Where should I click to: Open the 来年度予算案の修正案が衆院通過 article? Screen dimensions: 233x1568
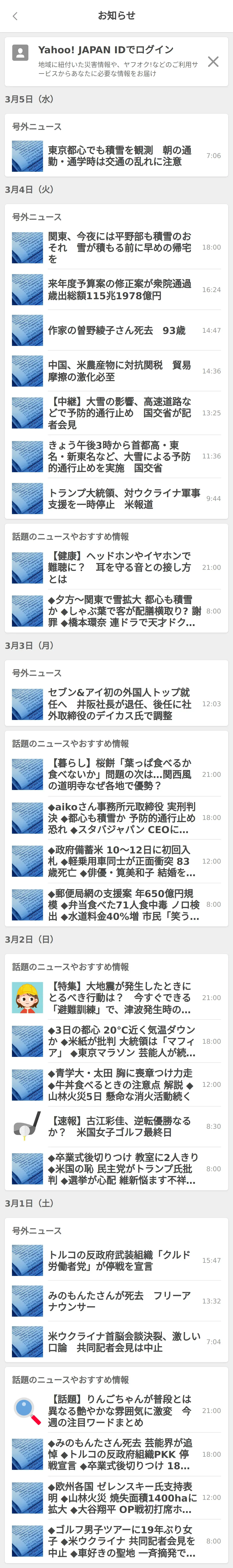(x=119, y=290)
